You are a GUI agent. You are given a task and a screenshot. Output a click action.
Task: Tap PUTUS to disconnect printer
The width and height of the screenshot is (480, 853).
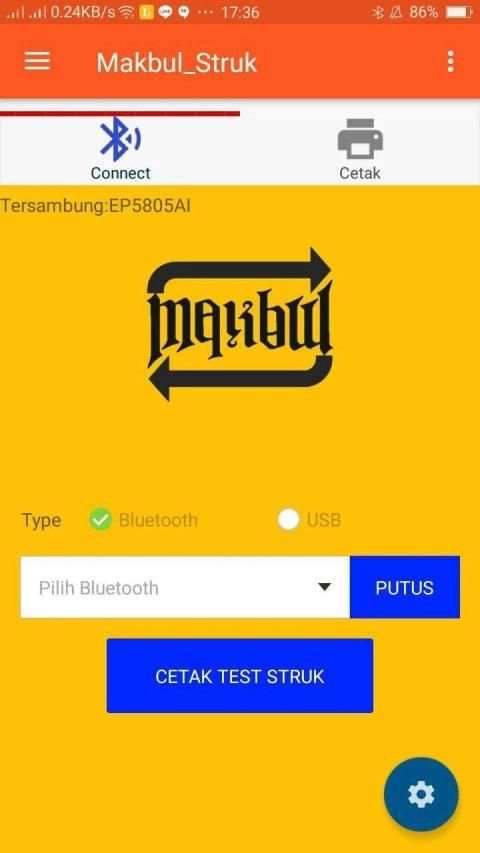405,587
